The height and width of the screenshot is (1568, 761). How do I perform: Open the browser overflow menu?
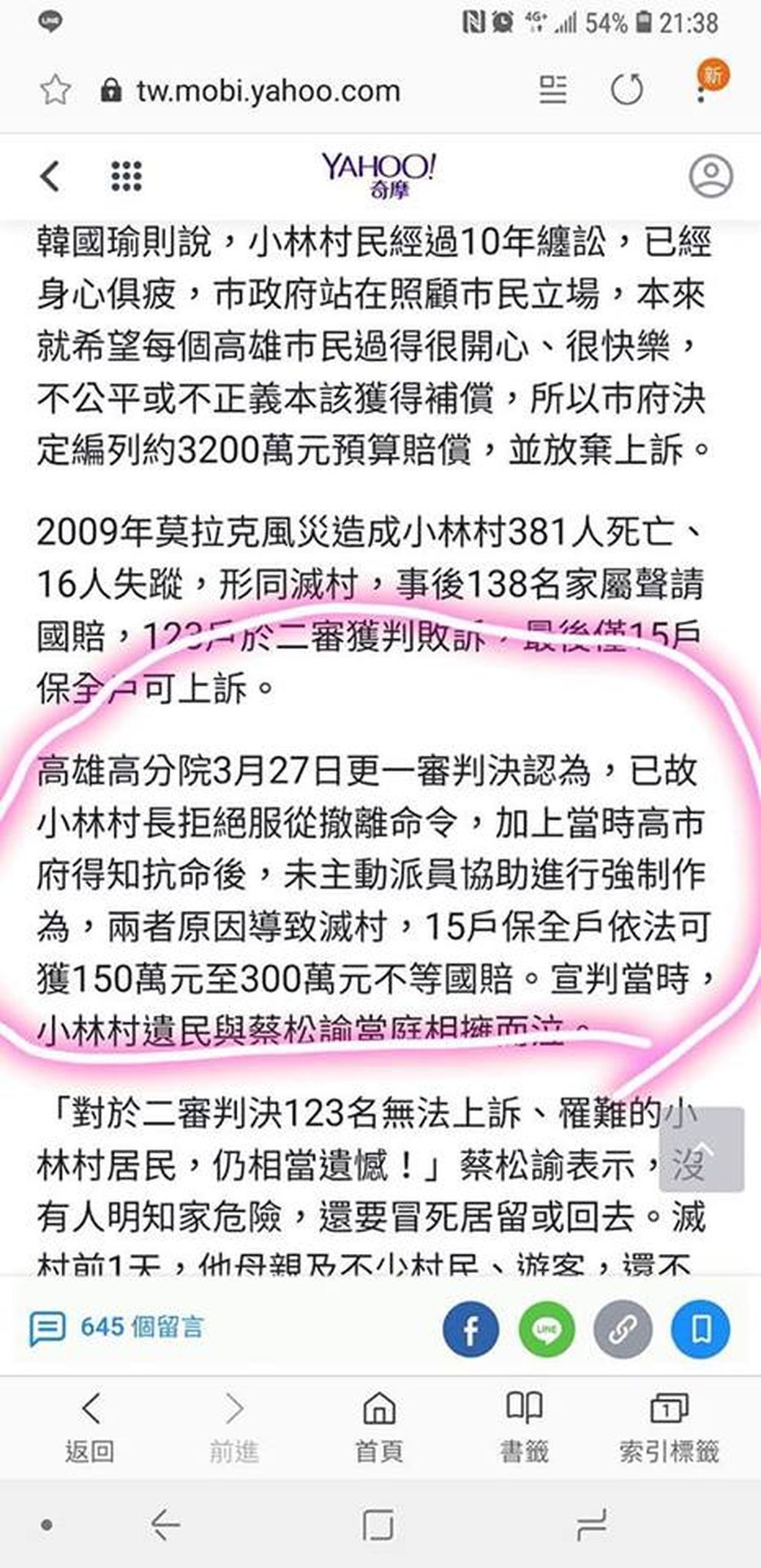pos(701,91)
